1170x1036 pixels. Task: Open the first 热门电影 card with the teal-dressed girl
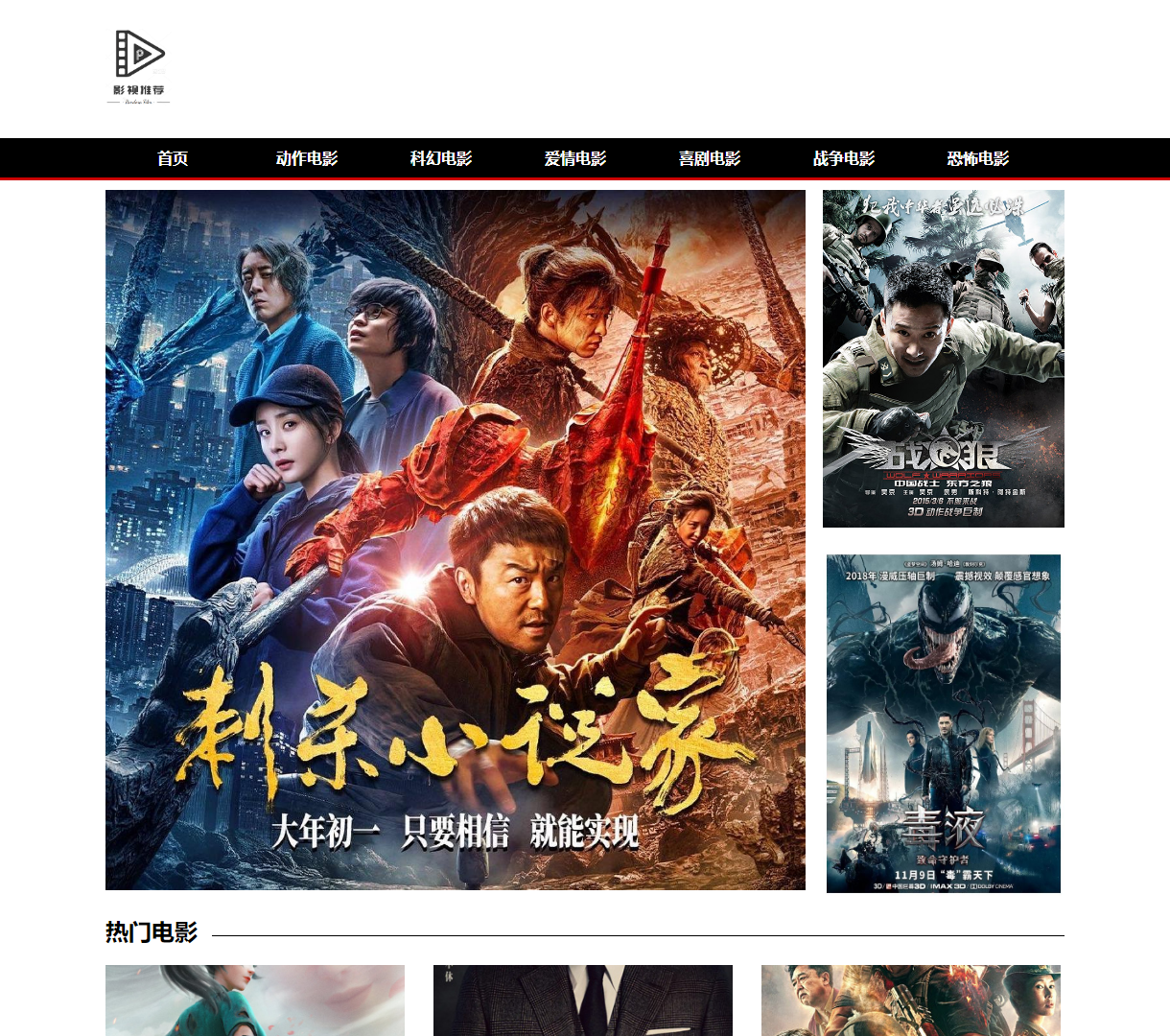[255, 1000]
